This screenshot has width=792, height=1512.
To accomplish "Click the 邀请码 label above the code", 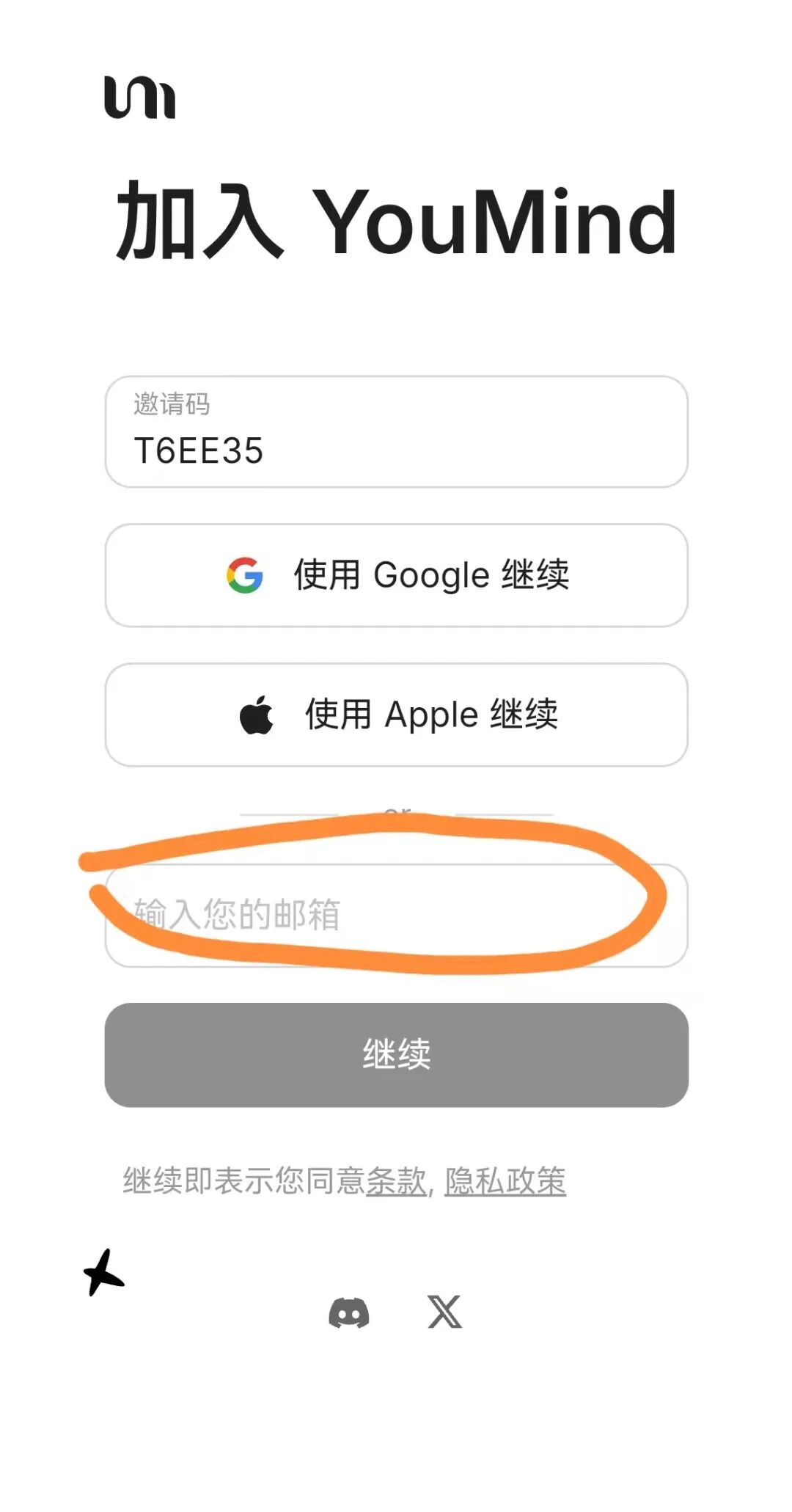I will click(172, 404).
